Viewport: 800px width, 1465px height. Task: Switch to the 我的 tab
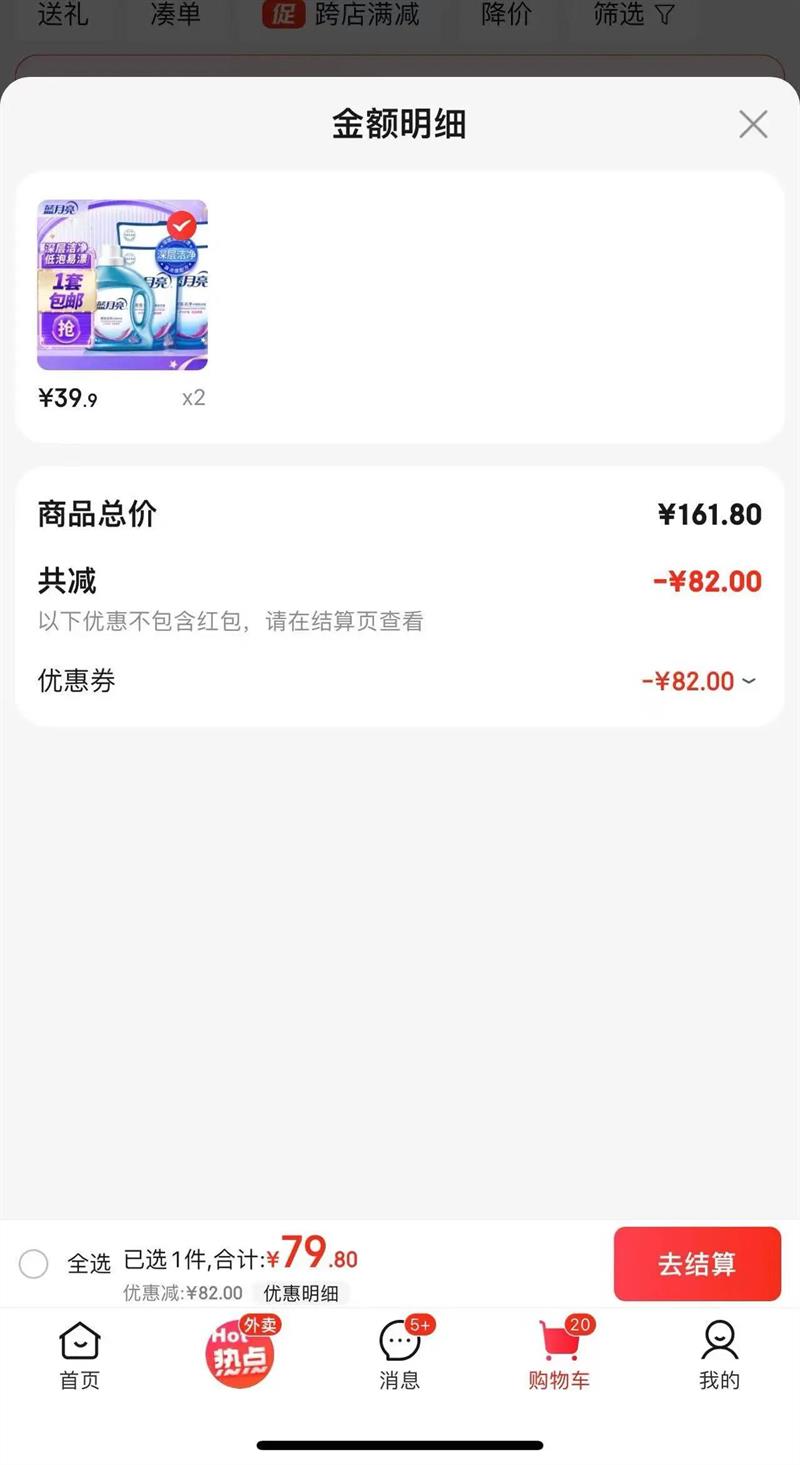tap(719, 1355)
